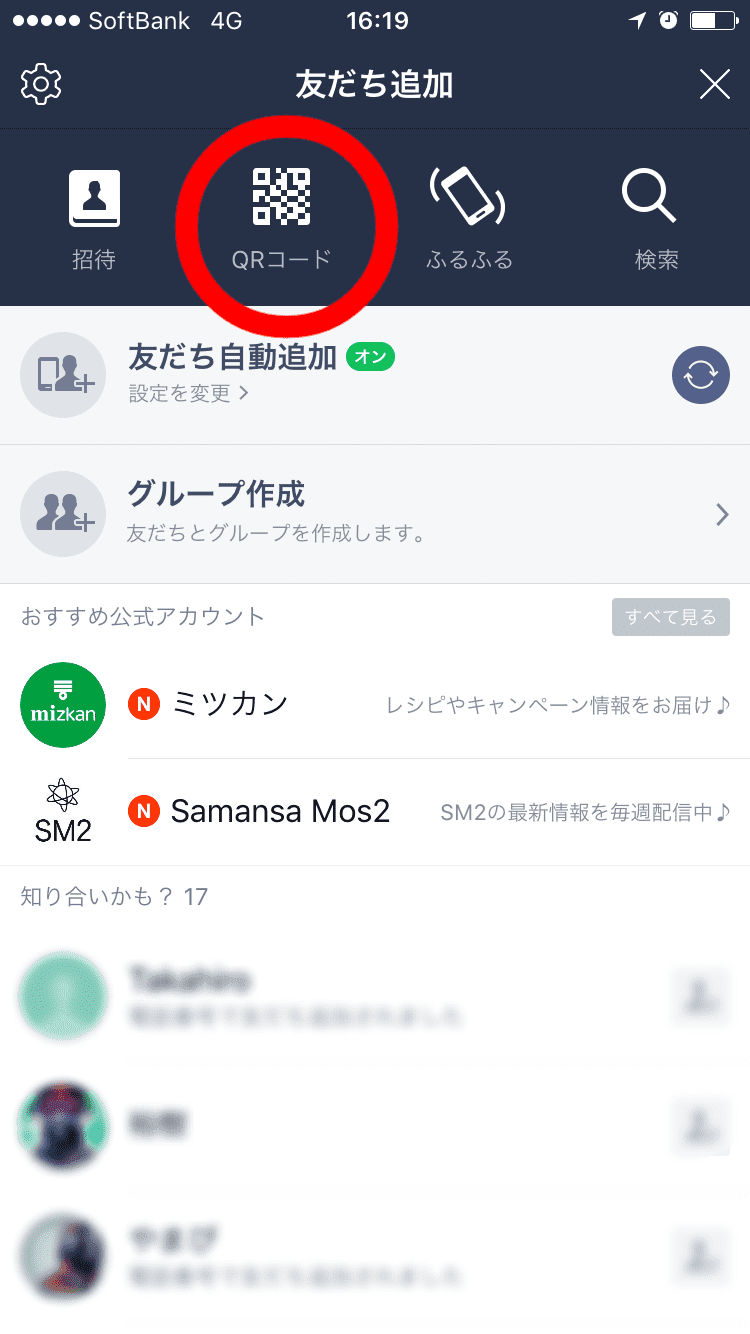Open the Samansa Mos2 official account

(375, 811)
